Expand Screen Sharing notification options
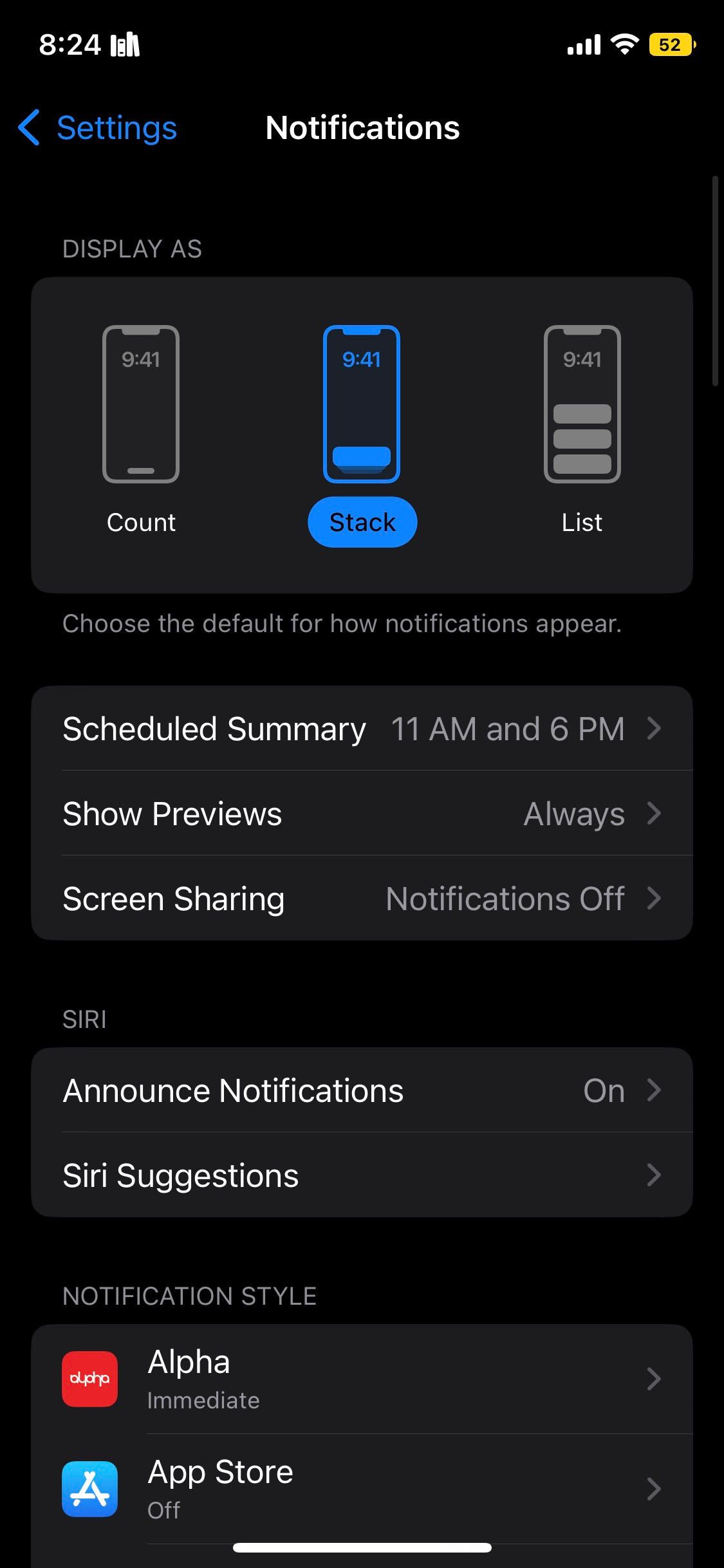Image resolution: width=724 pixels, height=1568 pixels. (x=362, y=899)
